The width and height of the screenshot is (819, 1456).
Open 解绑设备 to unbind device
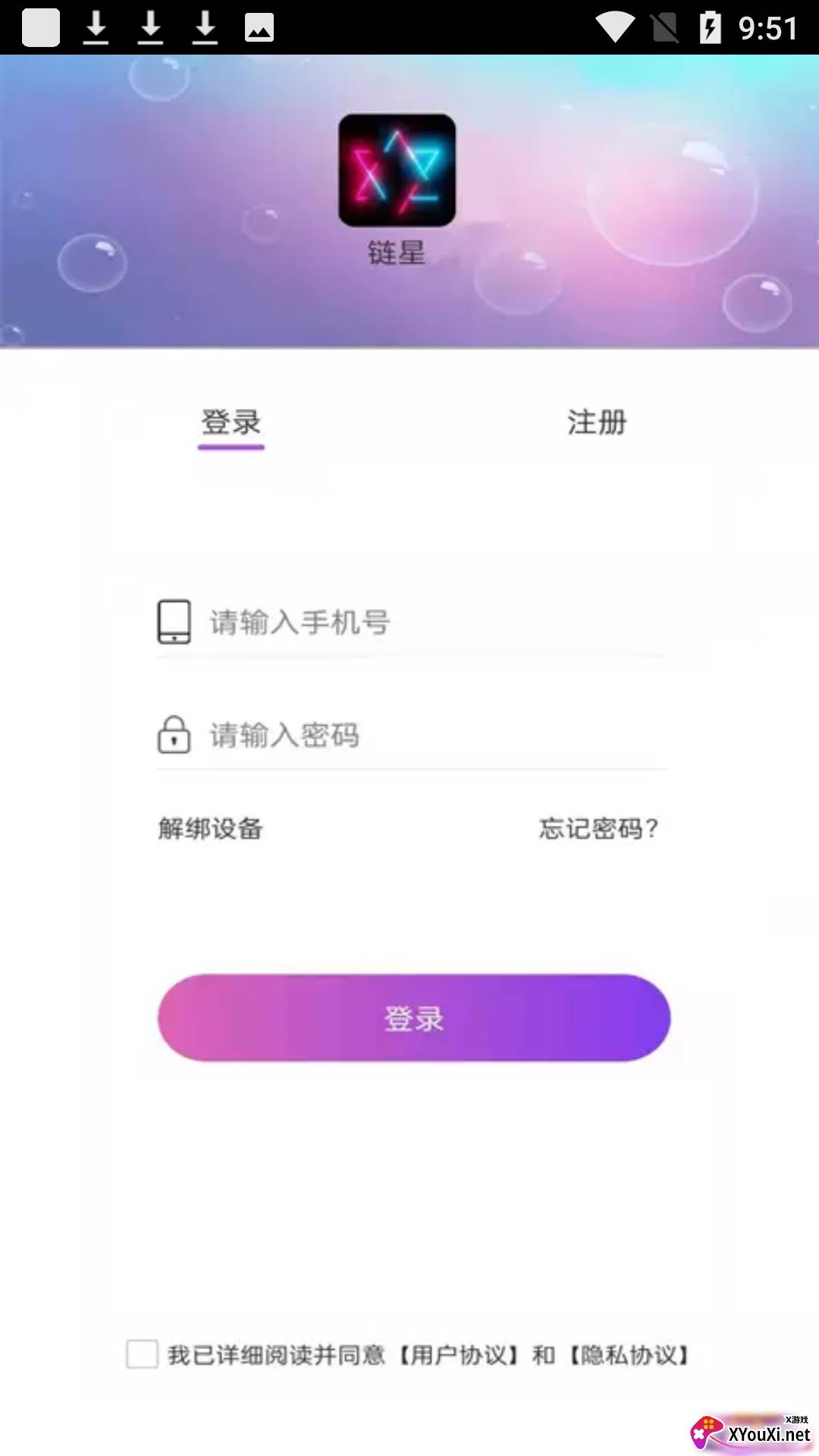click(210, 828)
